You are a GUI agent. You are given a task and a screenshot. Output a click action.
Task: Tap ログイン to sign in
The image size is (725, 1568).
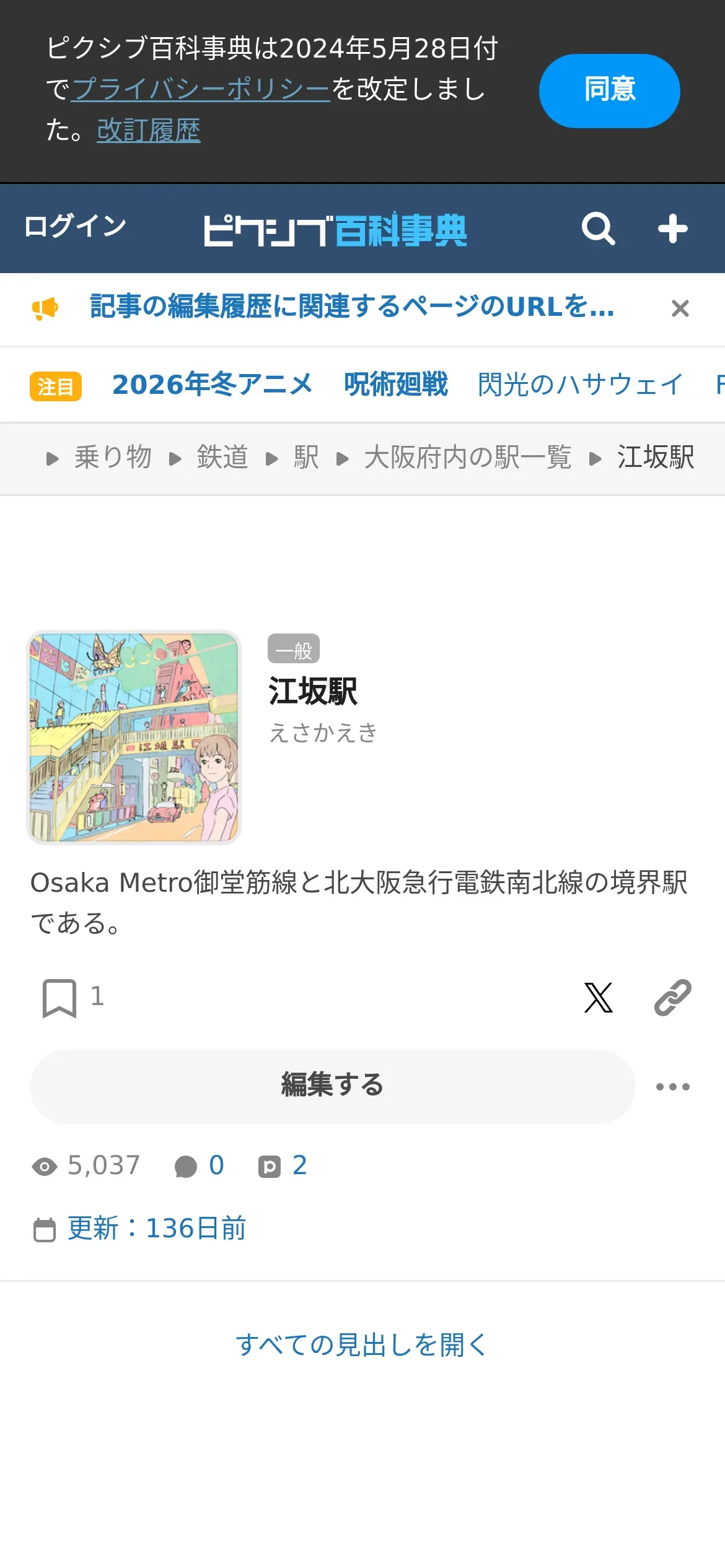tap(75, 226)
